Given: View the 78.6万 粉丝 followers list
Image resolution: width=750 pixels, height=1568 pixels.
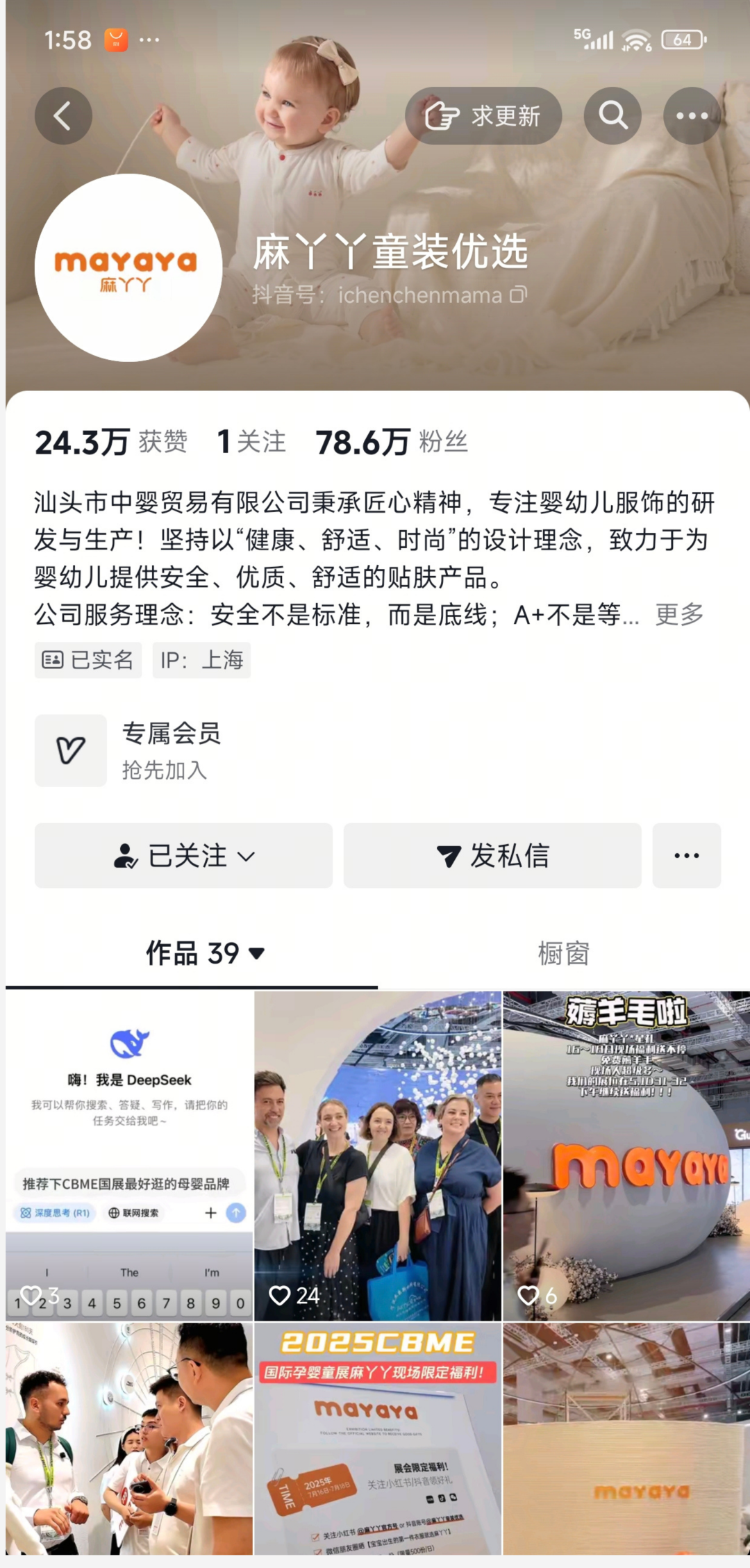Looking at the screenshot, I should point(391,442).
